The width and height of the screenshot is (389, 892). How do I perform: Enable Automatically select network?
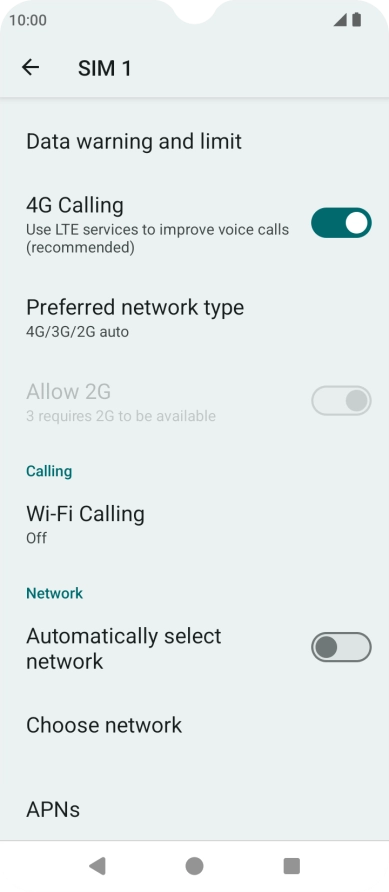tap(341, 647)
